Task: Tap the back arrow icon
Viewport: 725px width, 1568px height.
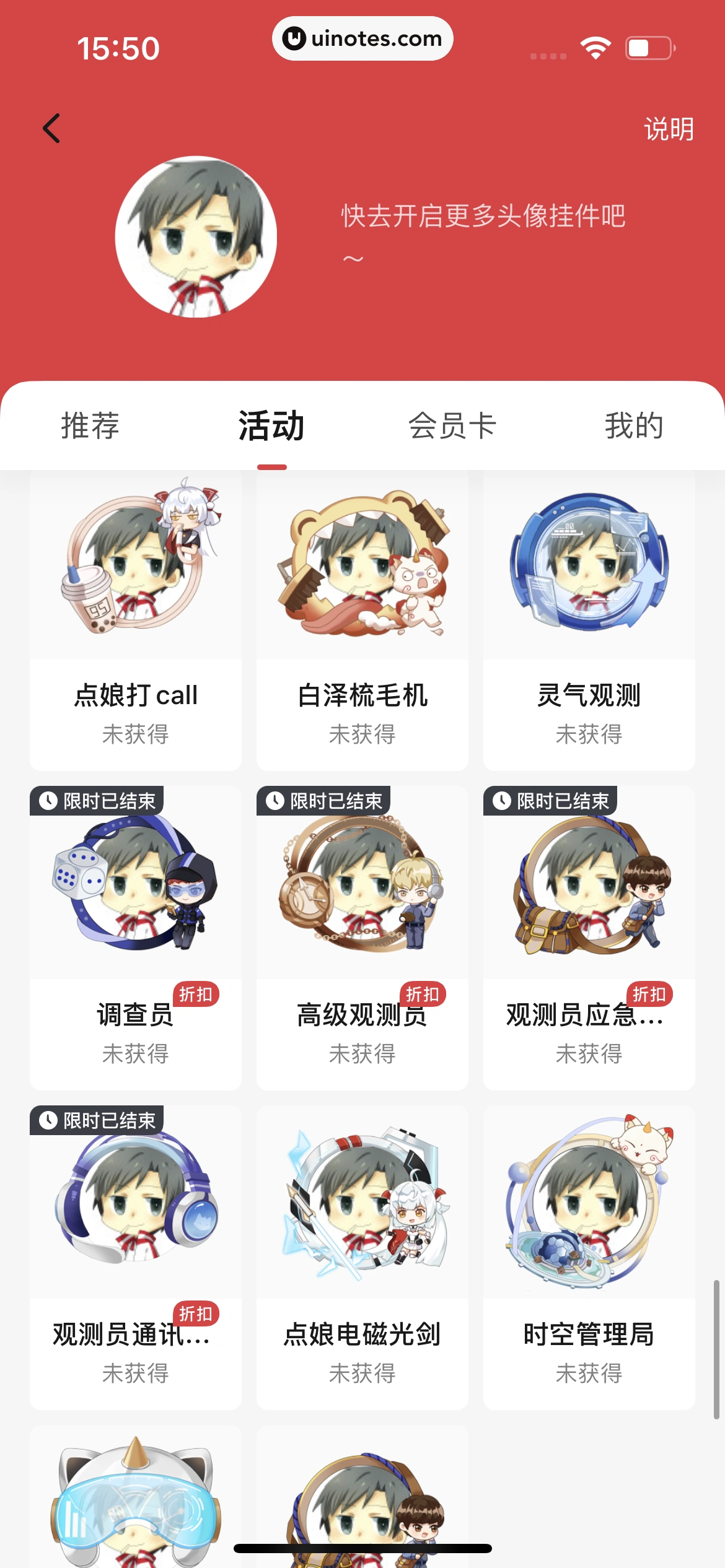Action: click(x=52, y=128)
